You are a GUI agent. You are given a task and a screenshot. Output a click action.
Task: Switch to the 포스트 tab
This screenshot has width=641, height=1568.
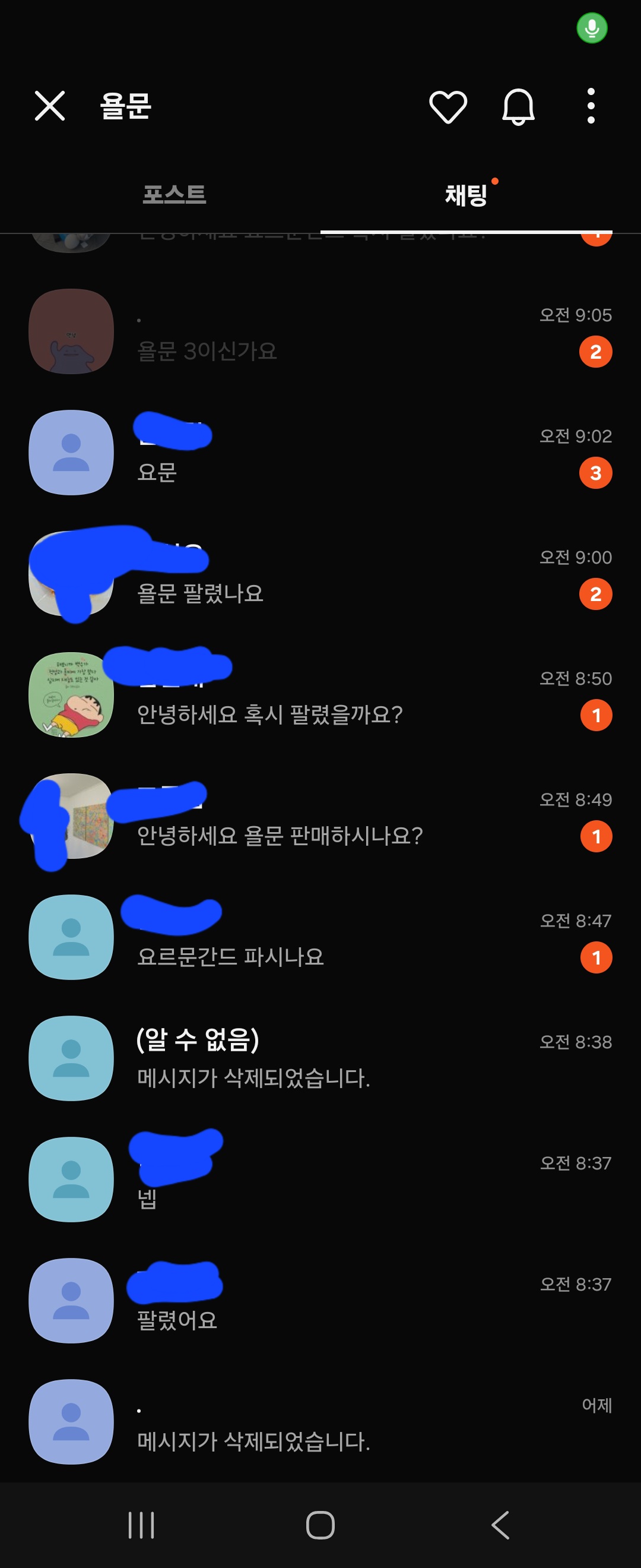point(174,195)
